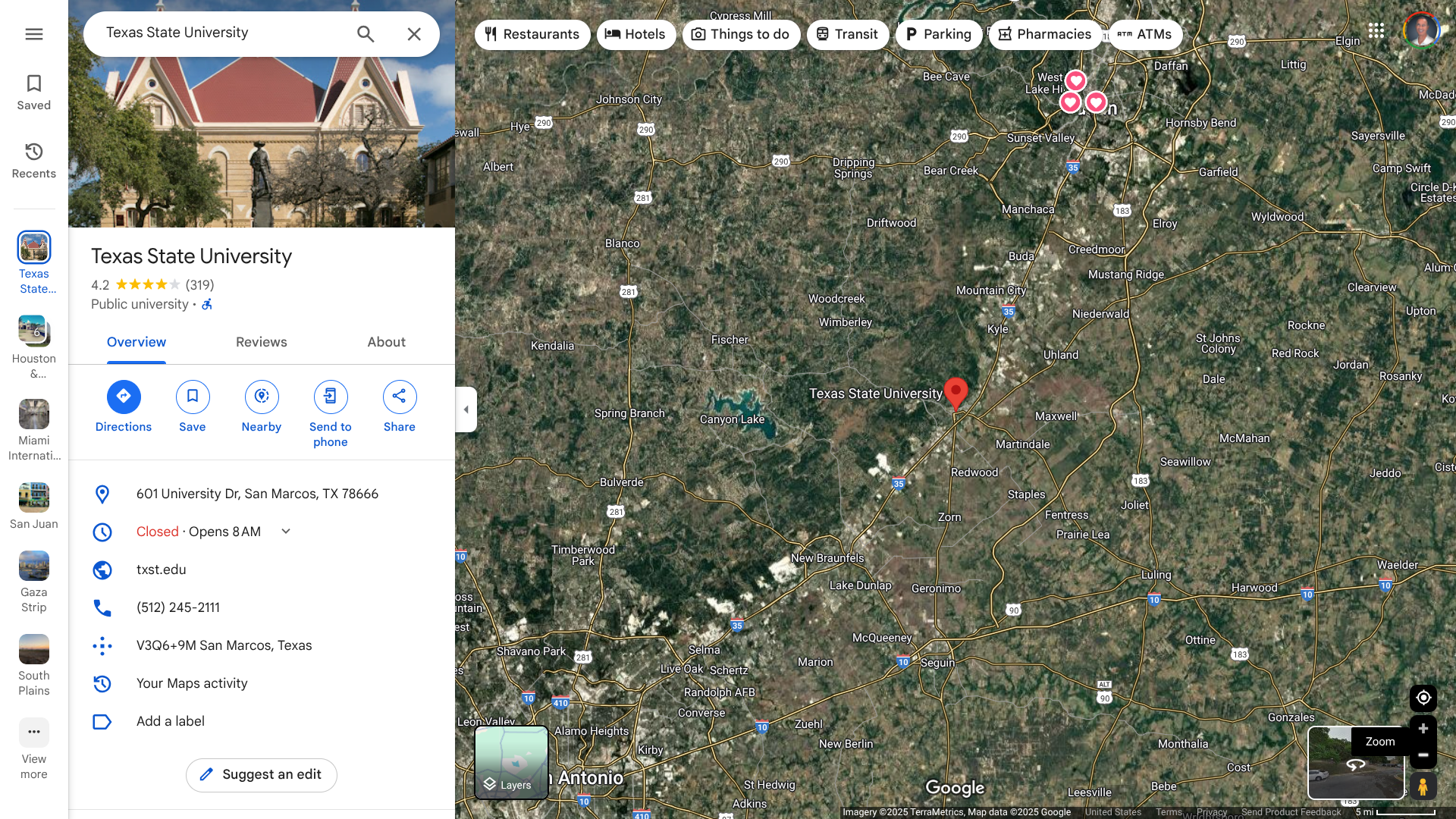This screenshot has height=819, width=1456.
Task: Share Texas State University location
Action: pos(400,397)
